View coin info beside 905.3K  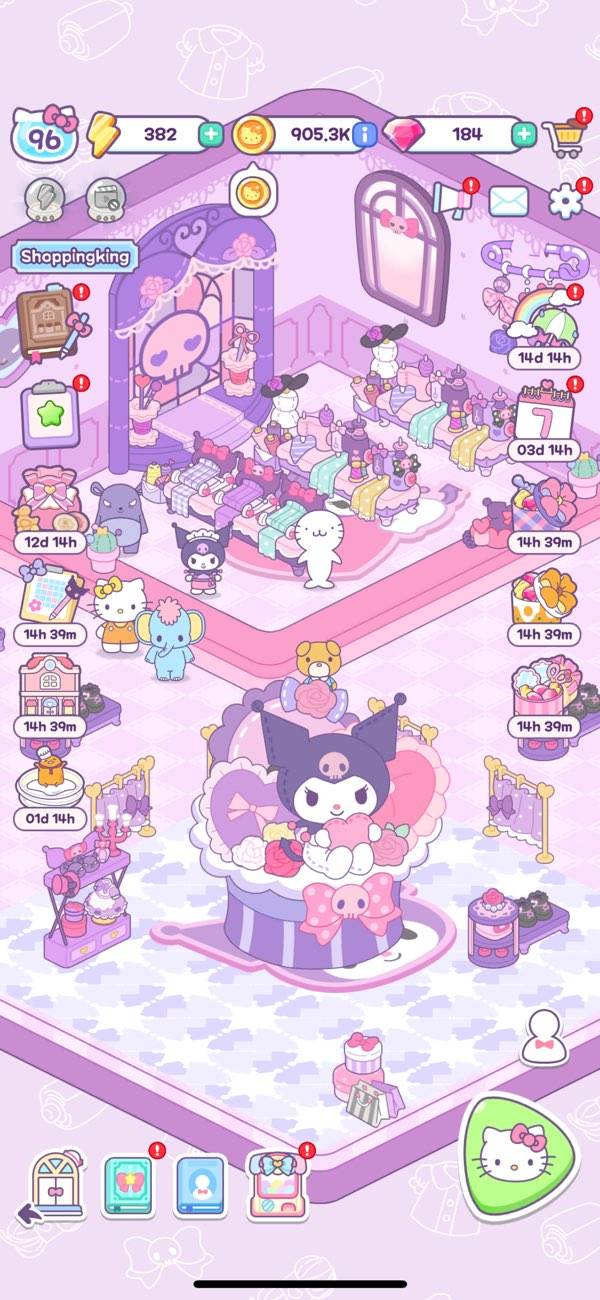(364, 134)
